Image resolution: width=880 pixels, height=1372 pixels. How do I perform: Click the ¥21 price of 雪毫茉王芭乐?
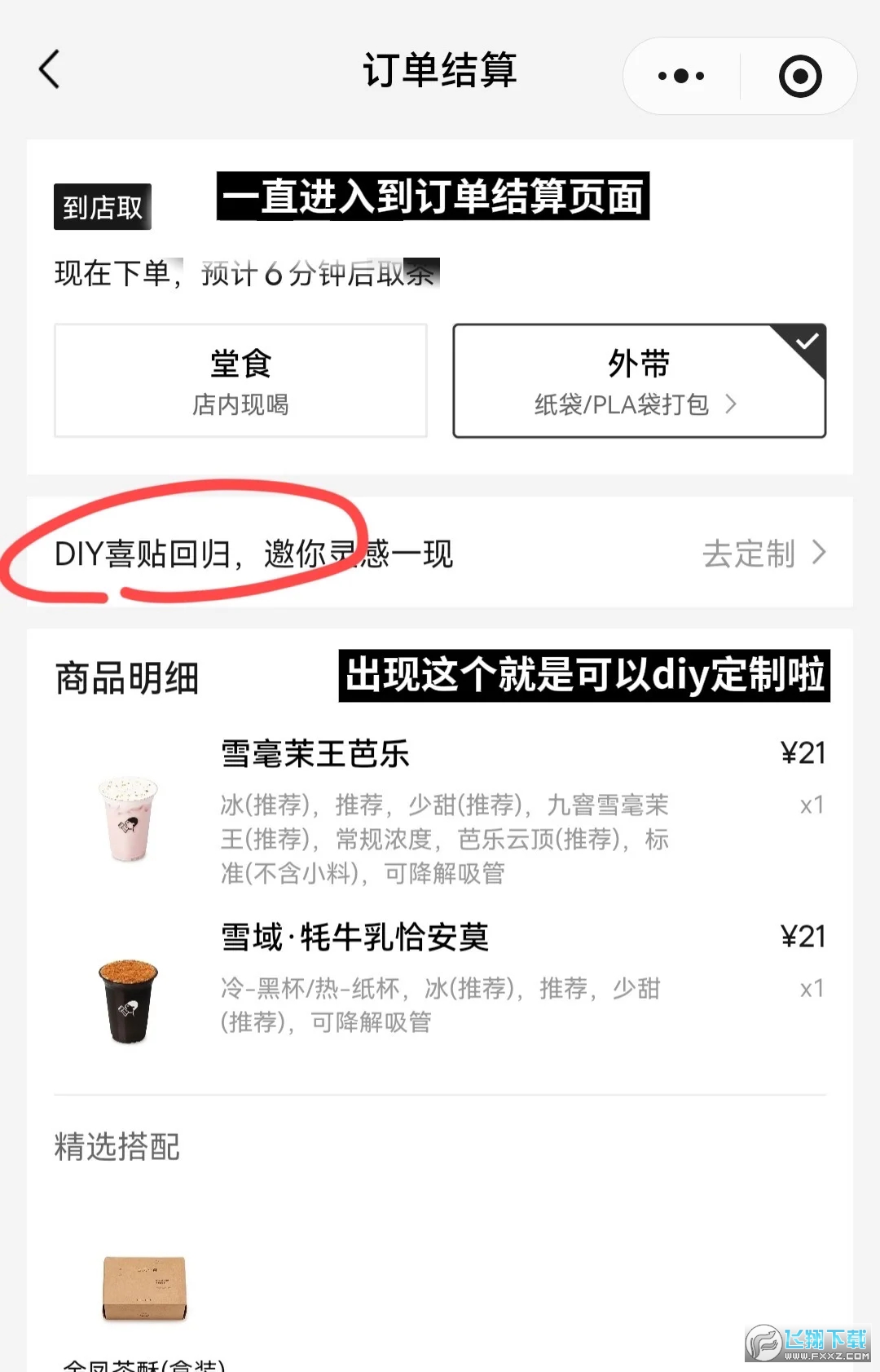pos(803,753)
